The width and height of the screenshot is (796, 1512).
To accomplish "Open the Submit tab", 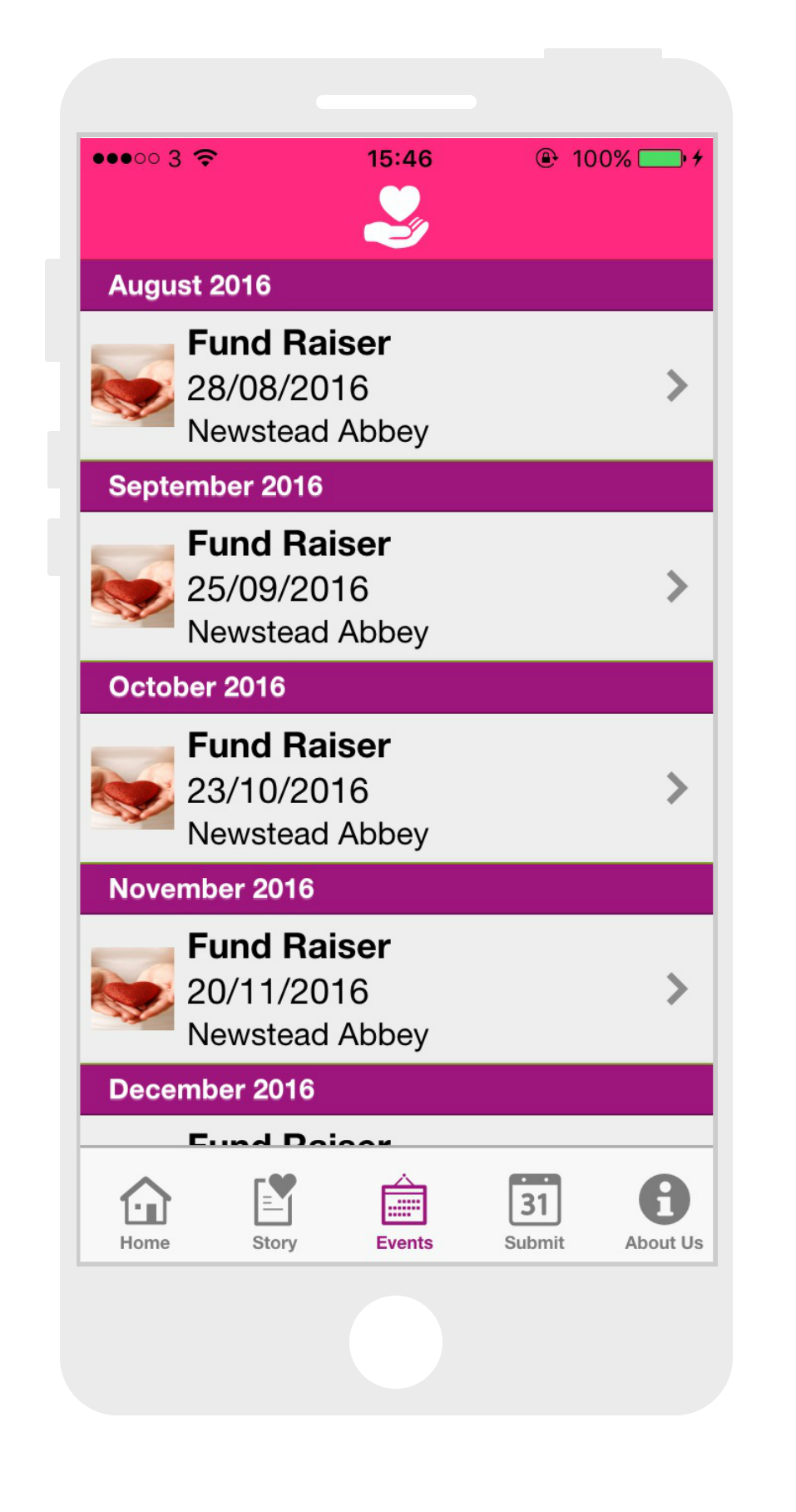I will [534, 1212].
